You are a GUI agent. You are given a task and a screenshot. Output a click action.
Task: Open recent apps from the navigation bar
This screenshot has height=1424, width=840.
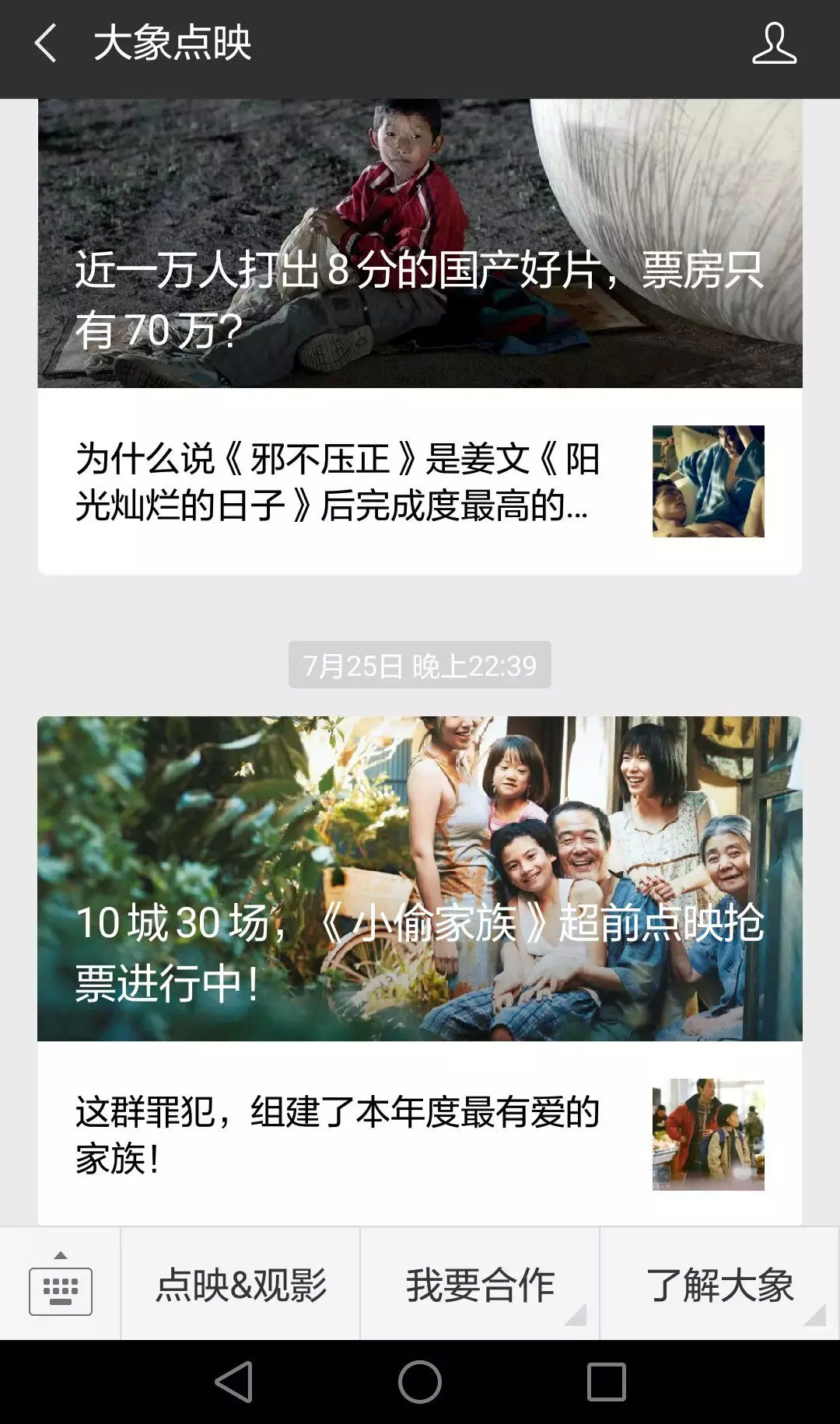(606, 1382)
